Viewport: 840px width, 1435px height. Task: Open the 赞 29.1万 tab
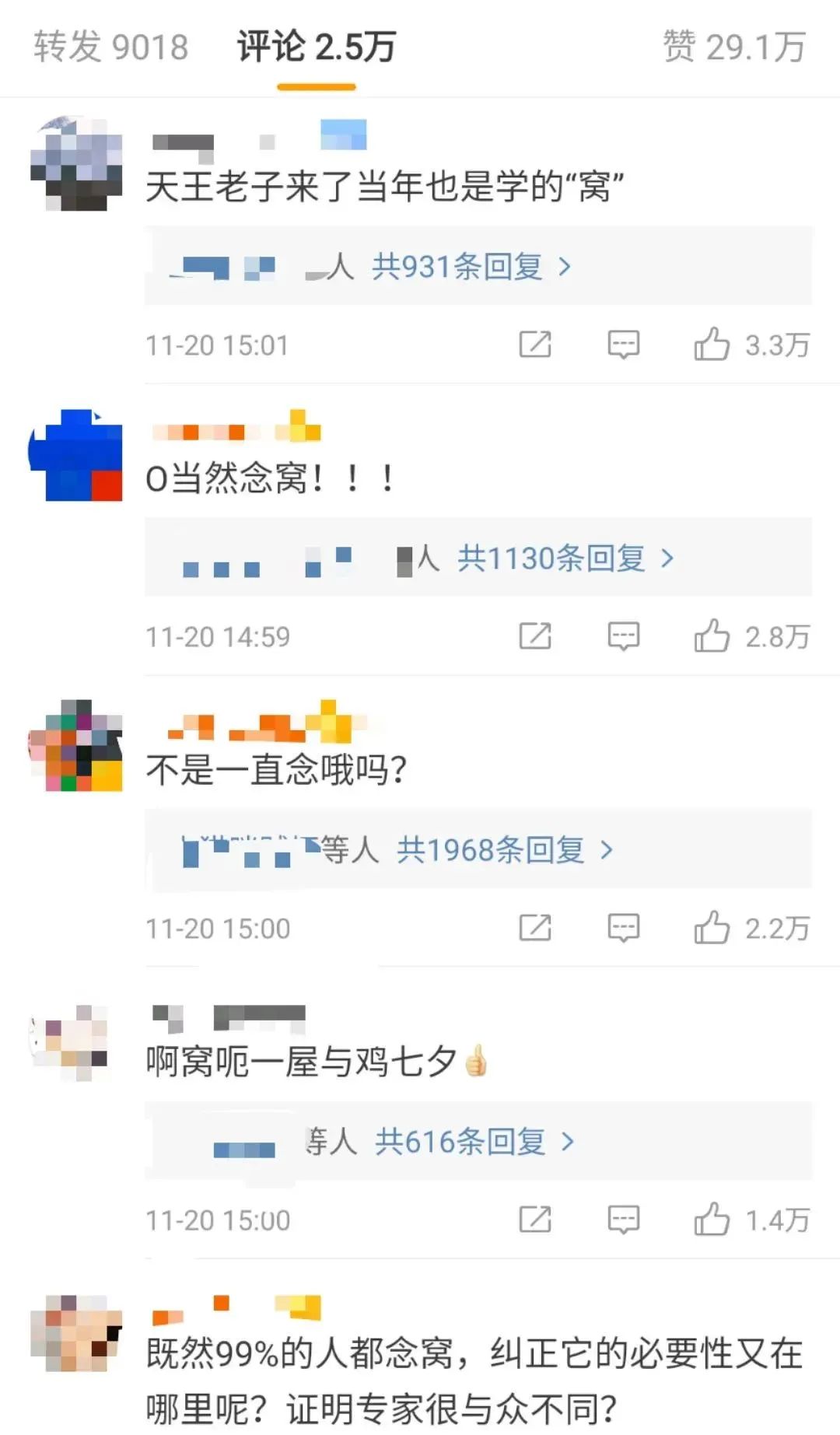coord(733,47)
